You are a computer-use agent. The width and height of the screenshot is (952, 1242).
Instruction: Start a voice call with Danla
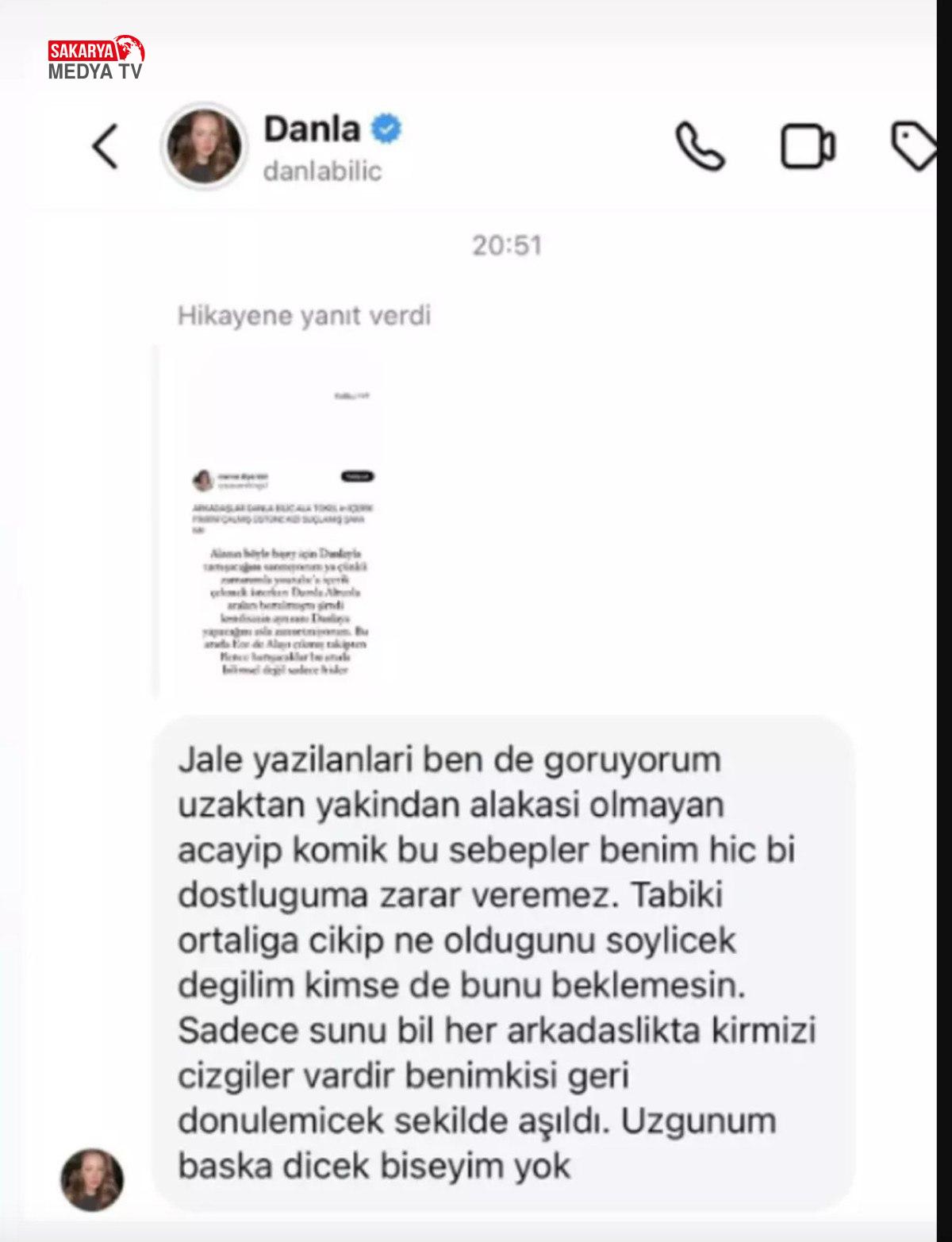pyautogui.click(x=699, y=147)
